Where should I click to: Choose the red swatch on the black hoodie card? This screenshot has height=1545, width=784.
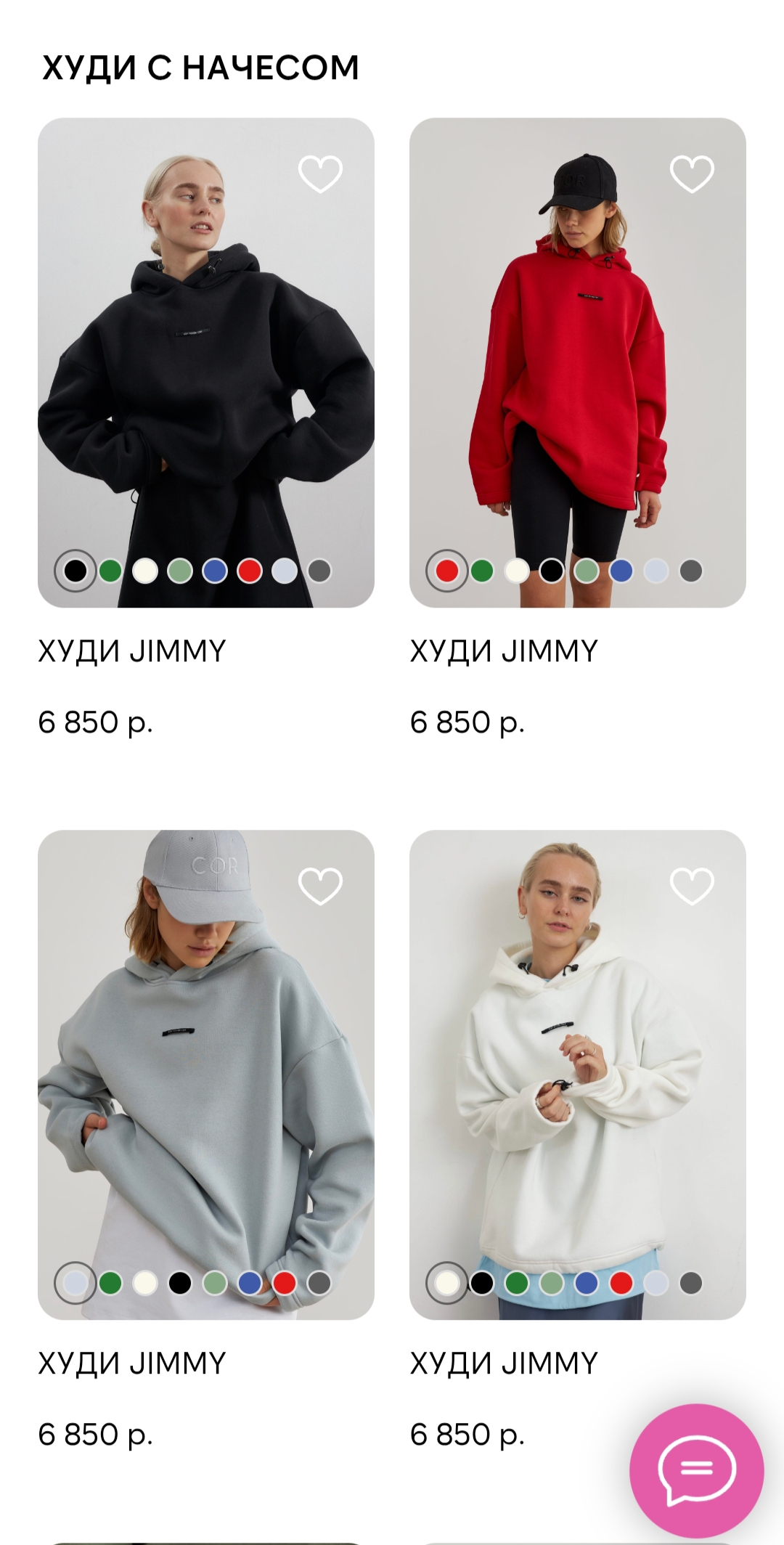pyautogui.click(x=250, y=571)
